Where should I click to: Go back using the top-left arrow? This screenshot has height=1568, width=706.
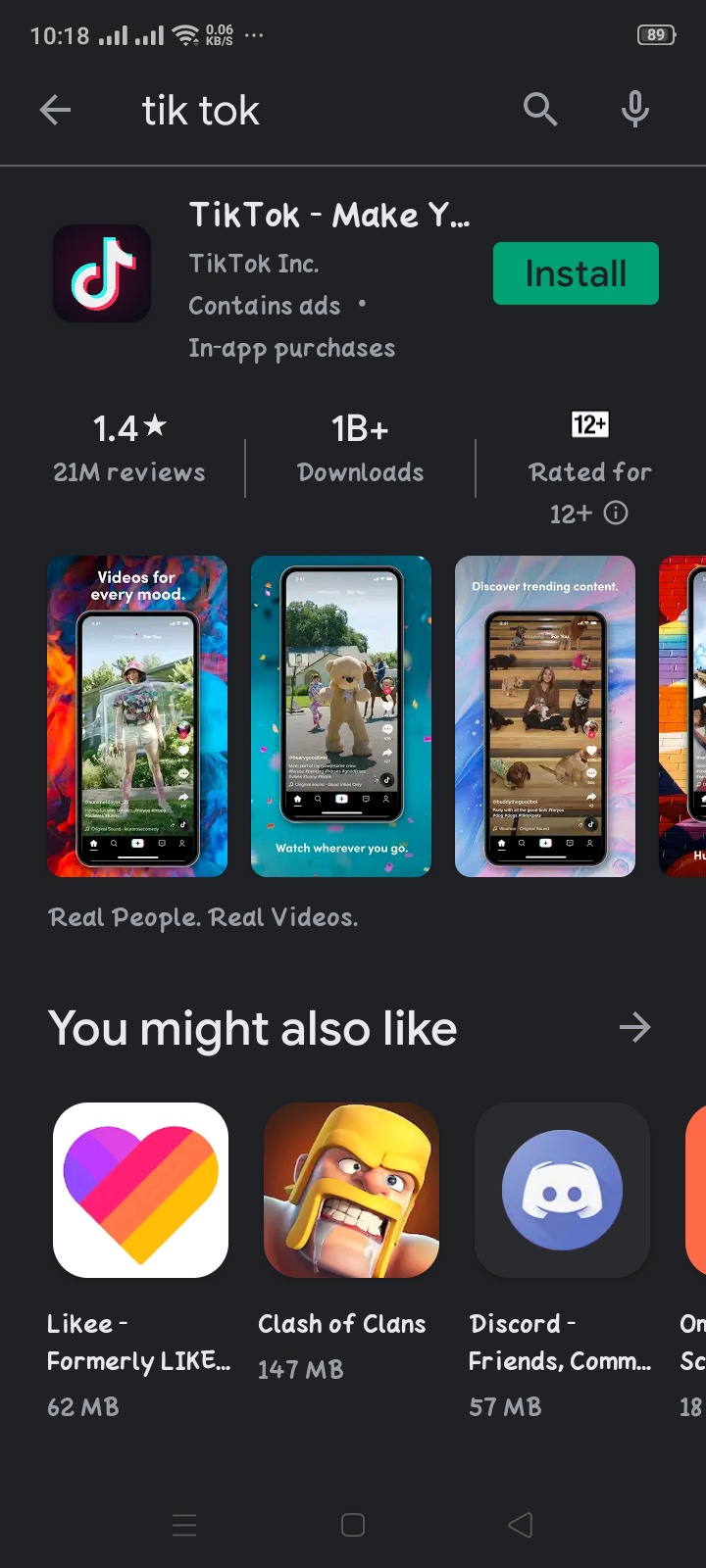click(x=55, y=110)
